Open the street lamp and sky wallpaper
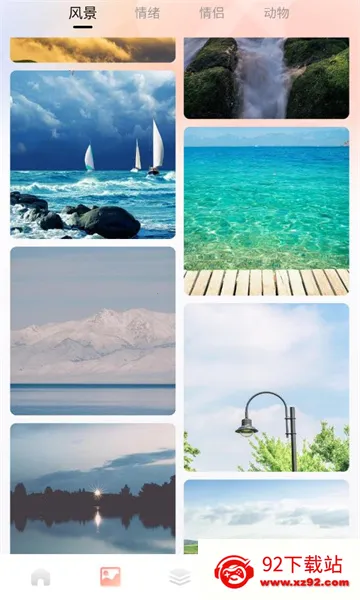The width and height of the screenshot is (360, 600). (266, 387)
